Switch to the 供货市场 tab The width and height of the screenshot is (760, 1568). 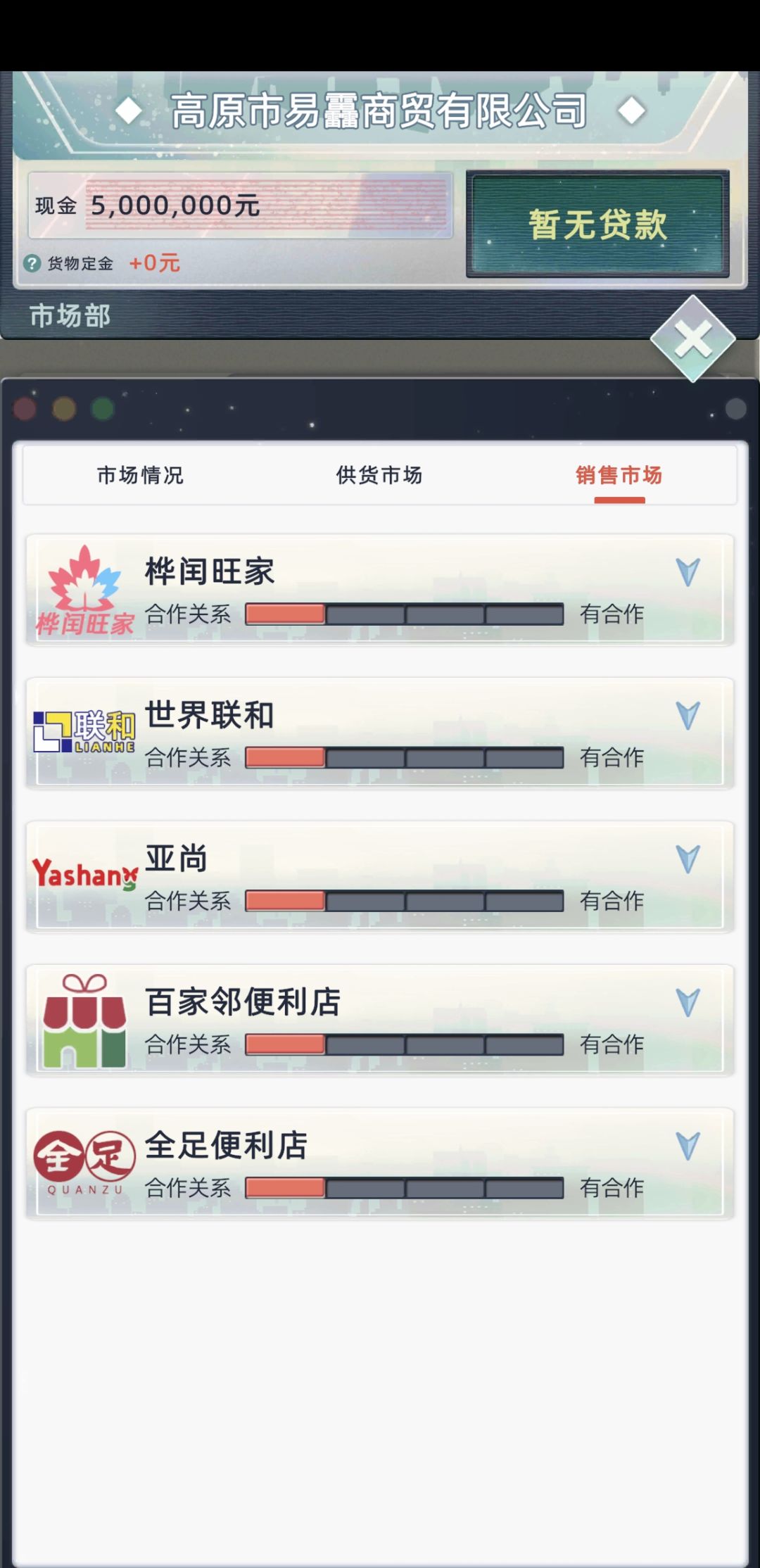(x=379, y=476)
